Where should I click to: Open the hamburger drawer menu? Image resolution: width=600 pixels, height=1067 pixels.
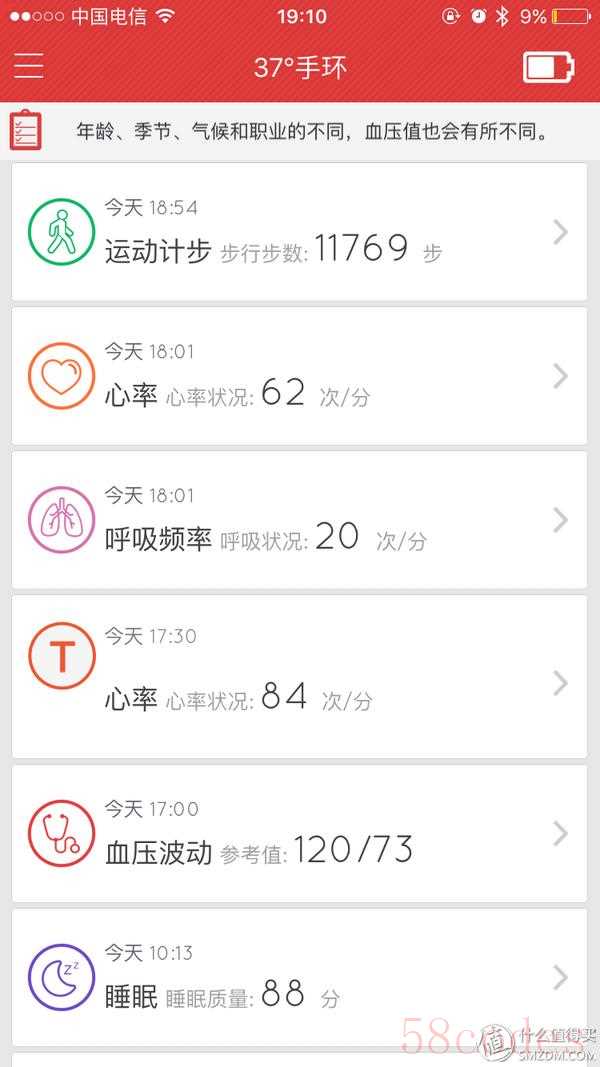click(x=29, y=66)
